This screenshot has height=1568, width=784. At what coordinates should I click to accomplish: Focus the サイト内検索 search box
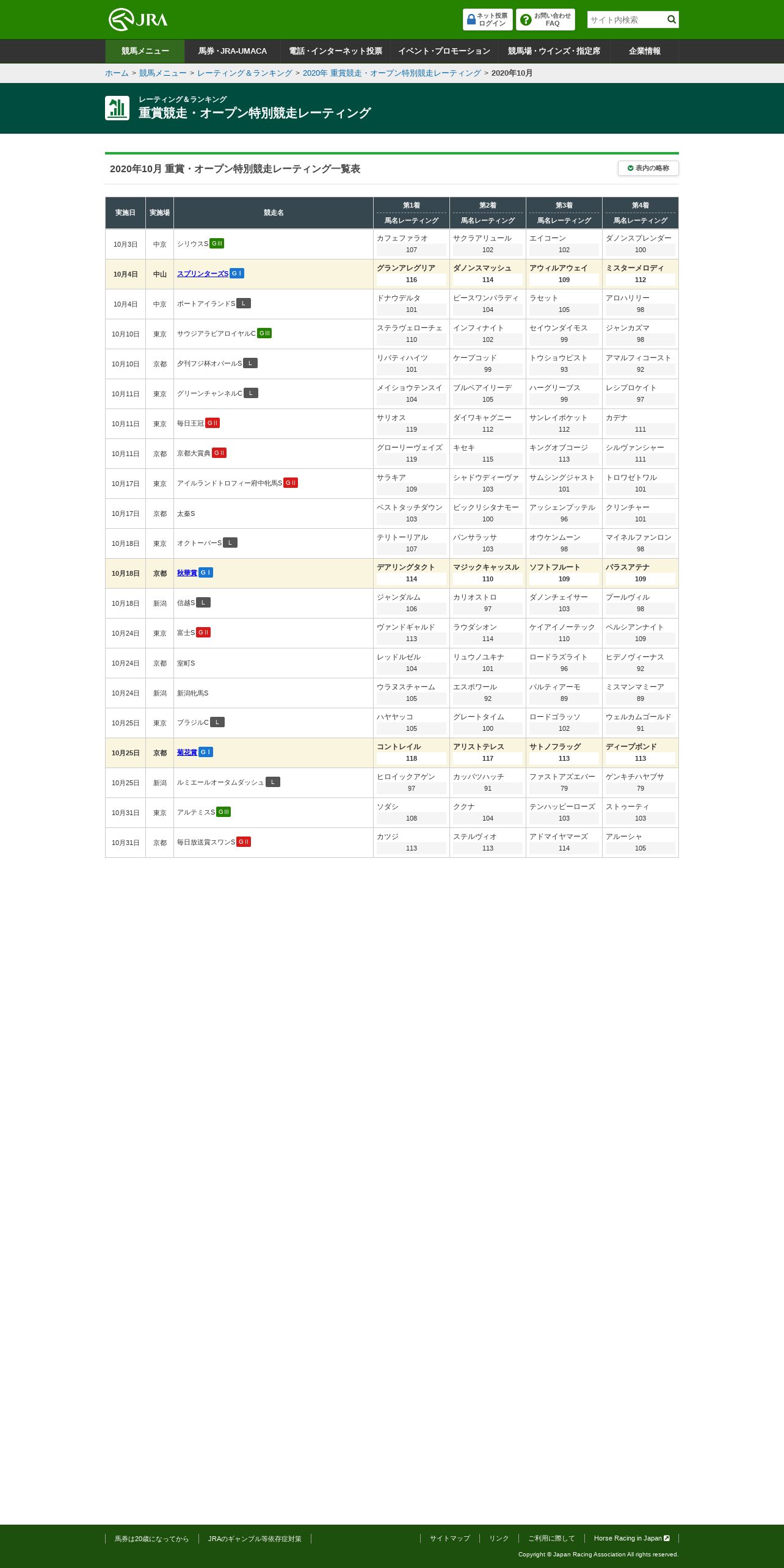point(626,20)
